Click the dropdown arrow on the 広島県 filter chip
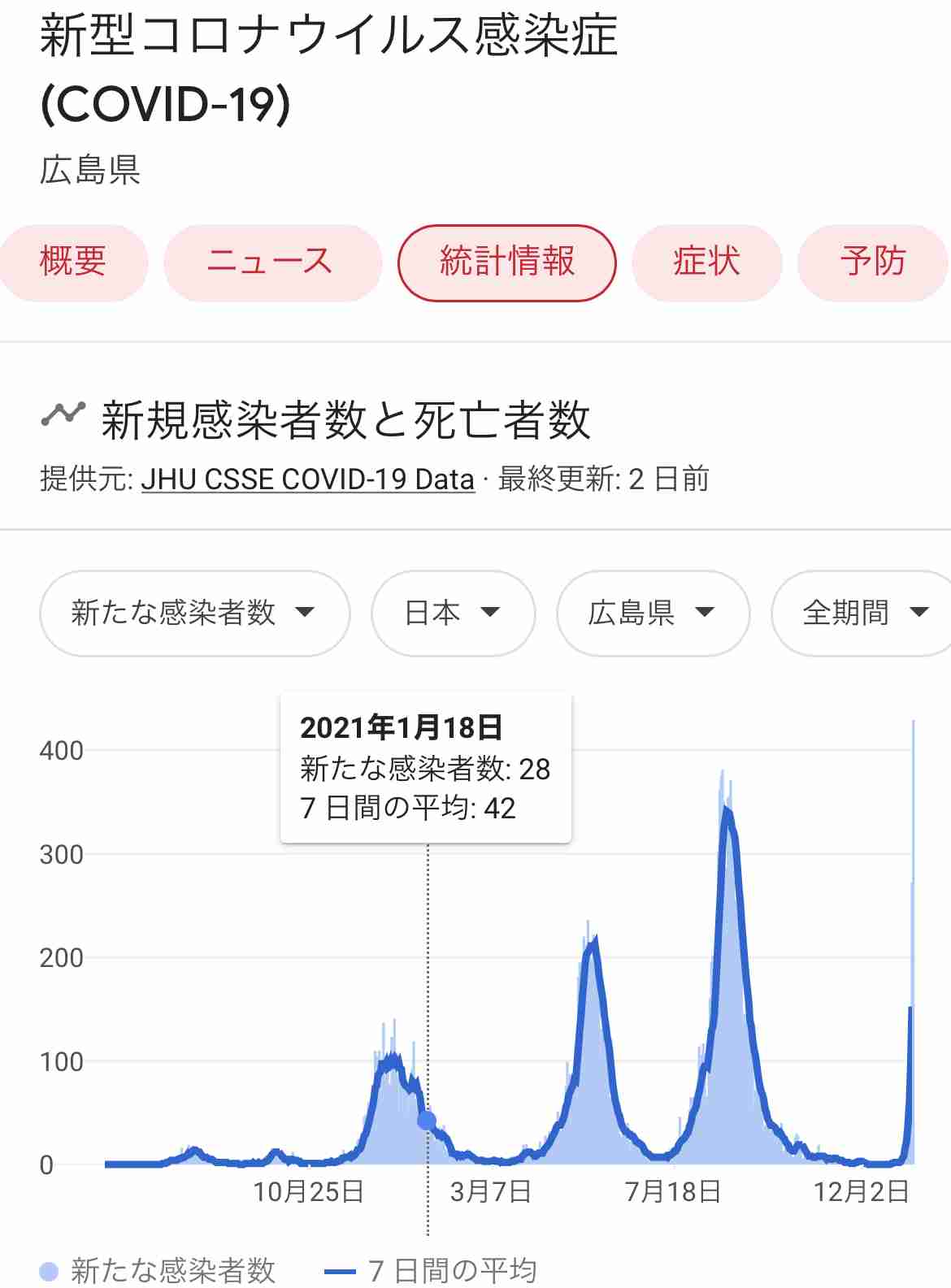Screen dimensions: 951x1288 click(x=706, y=614)
